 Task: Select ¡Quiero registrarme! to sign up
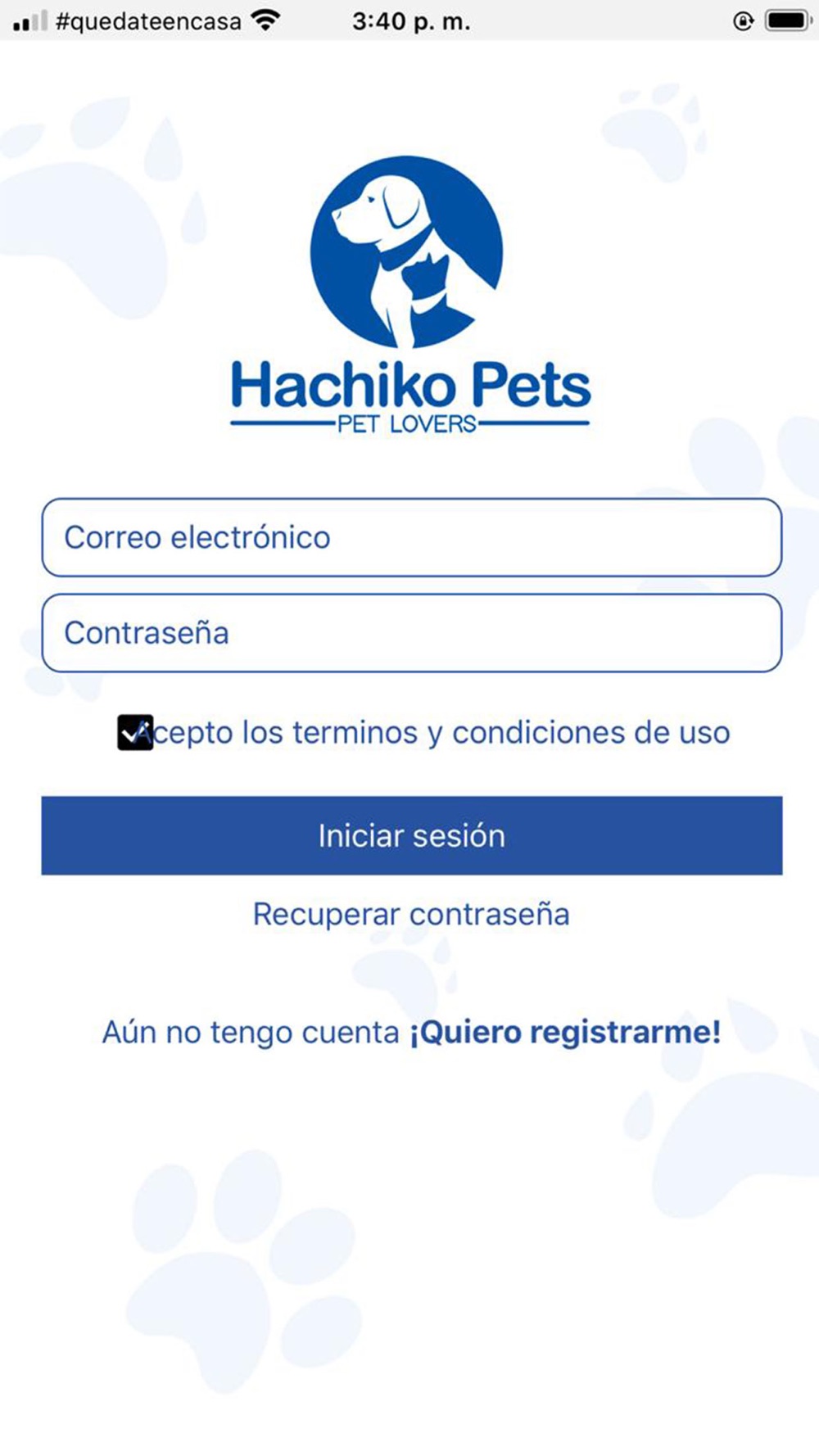(x=565, y=1032)
